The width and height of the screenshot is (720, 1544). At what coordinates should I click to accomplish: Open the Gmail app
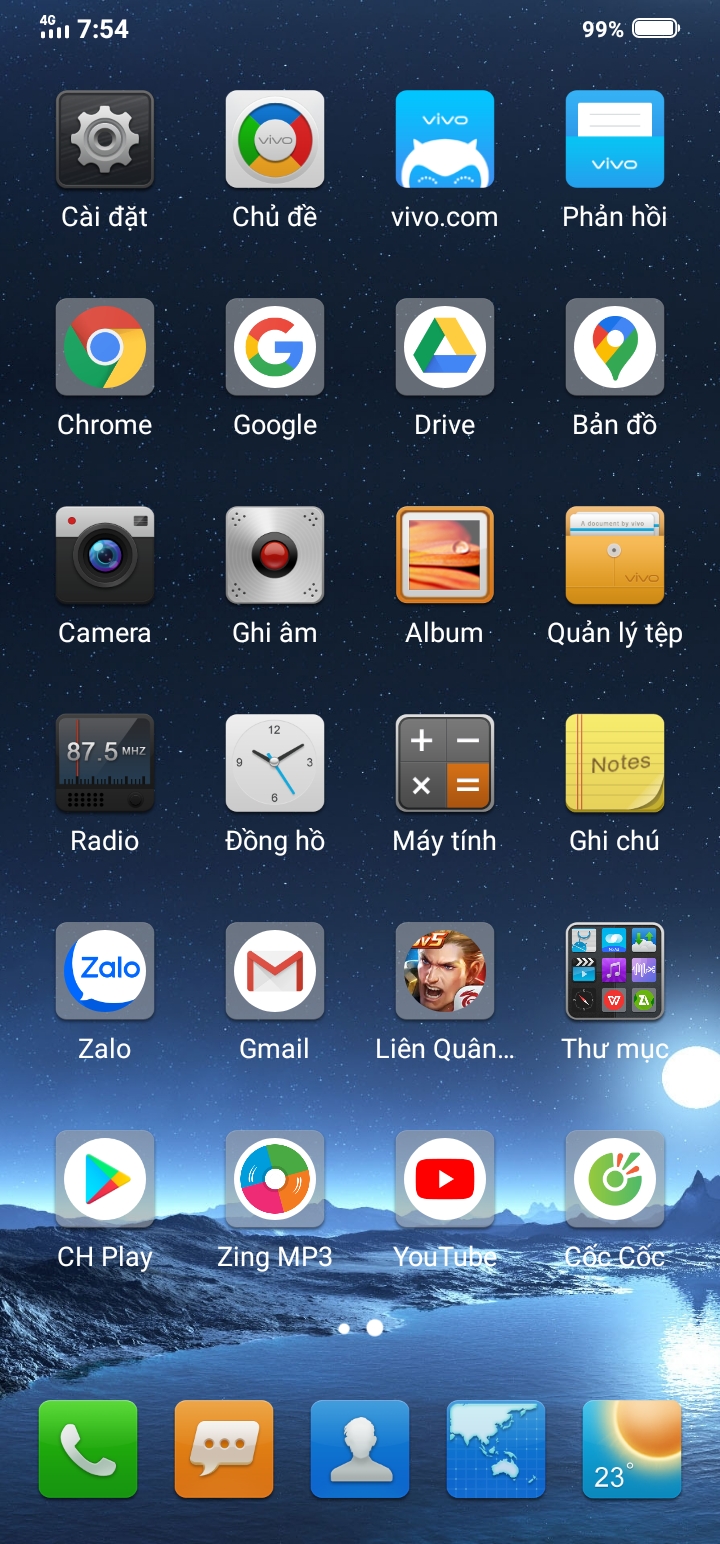pos(275,971)
